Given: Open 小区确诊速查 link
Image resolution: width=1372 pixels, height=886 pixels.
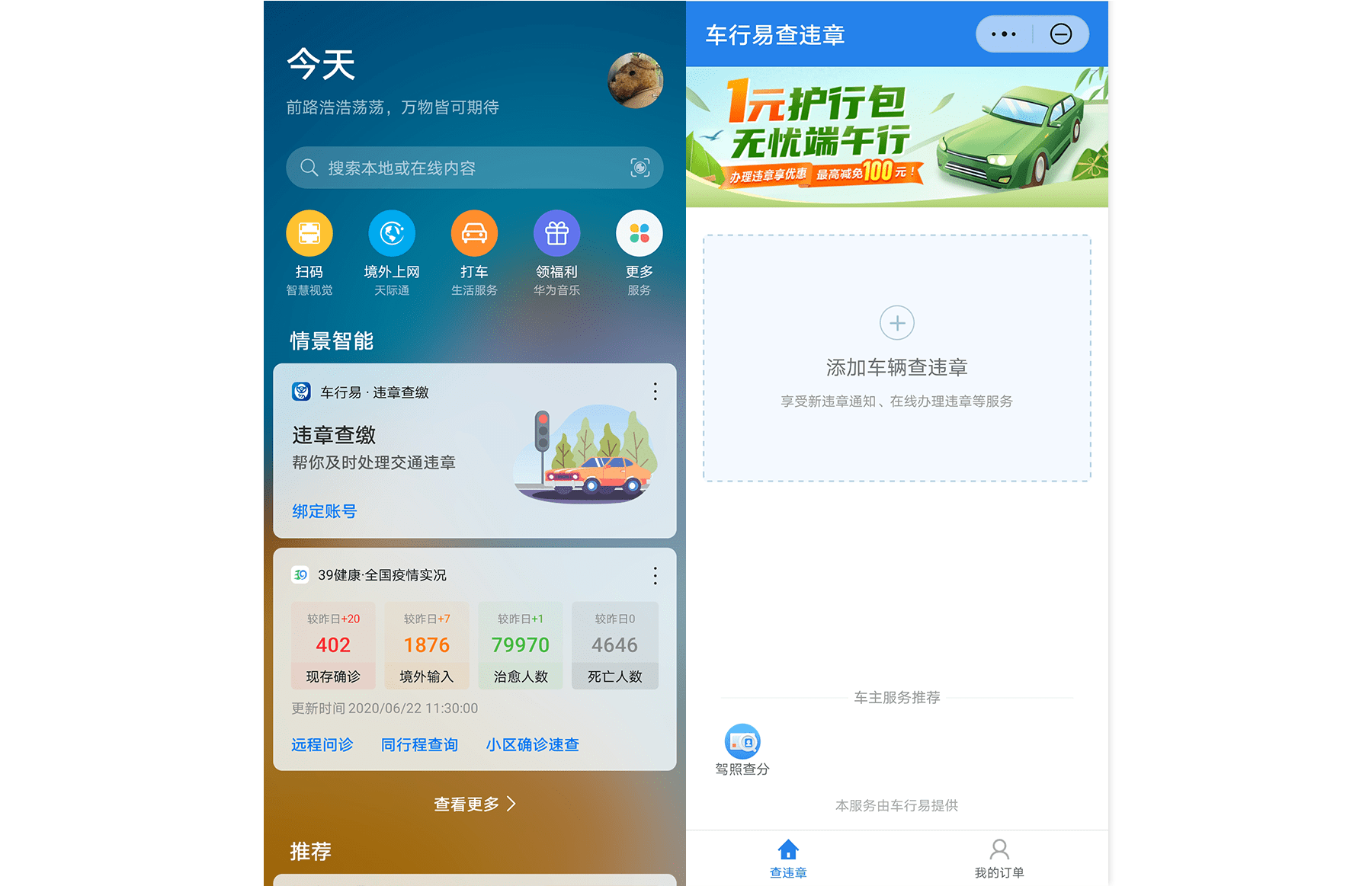Looking at the screenshot, I should (533, 744).
